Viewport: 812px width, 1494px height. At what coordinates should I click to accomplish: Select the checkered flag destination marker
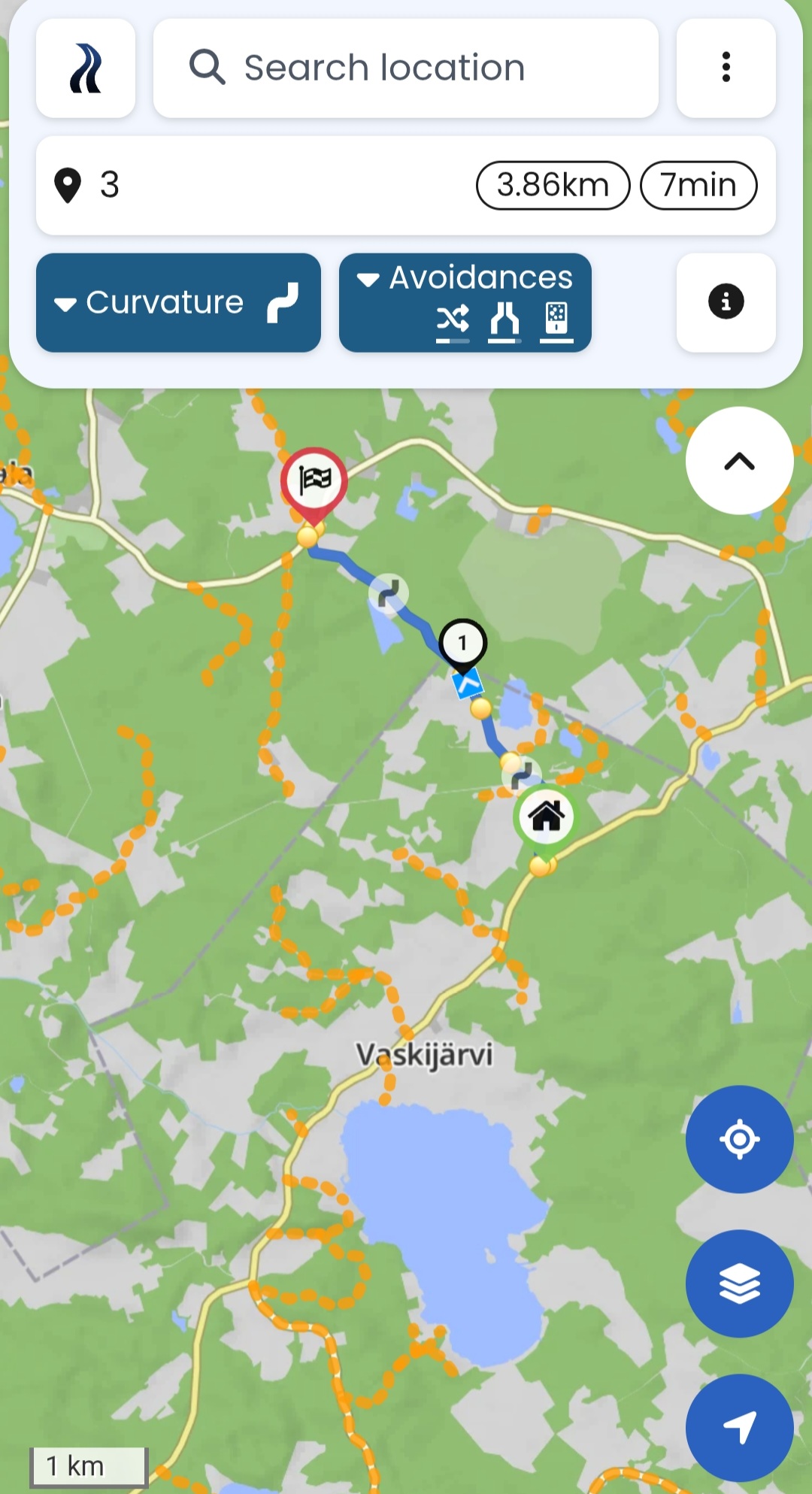[x=314, y=481]
